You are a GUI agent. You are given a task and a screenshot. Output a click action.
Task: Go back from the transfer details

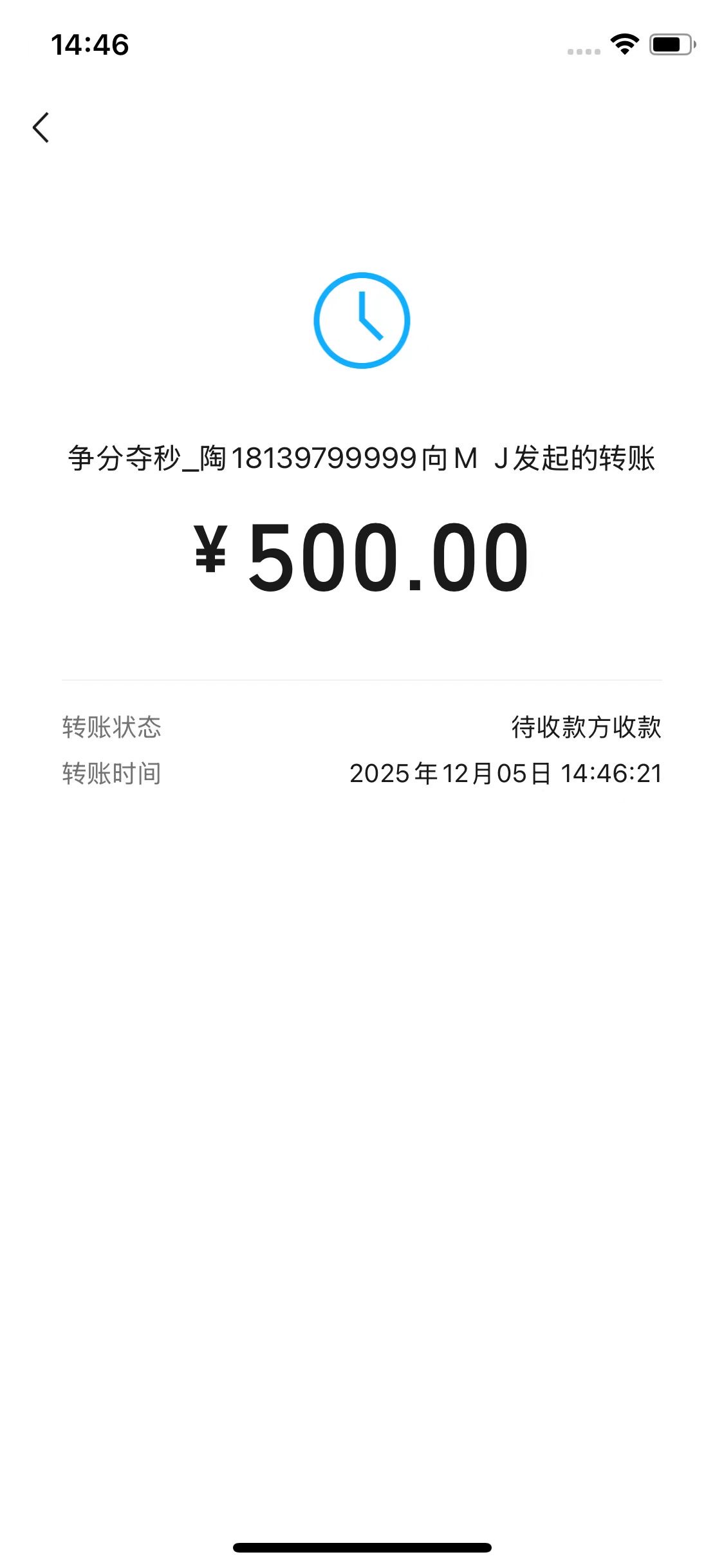[x=41, y=127]
